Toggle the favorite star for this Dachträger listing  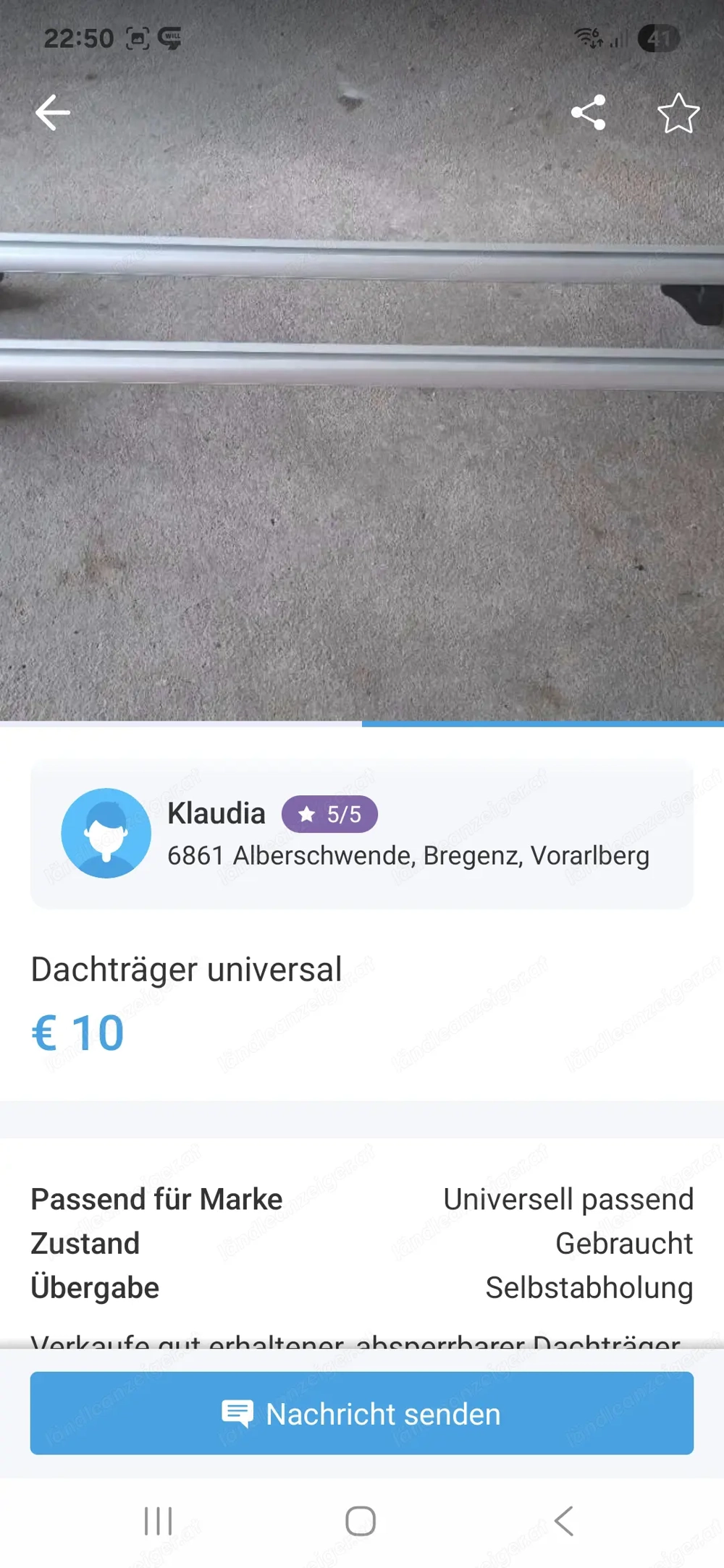678,112
